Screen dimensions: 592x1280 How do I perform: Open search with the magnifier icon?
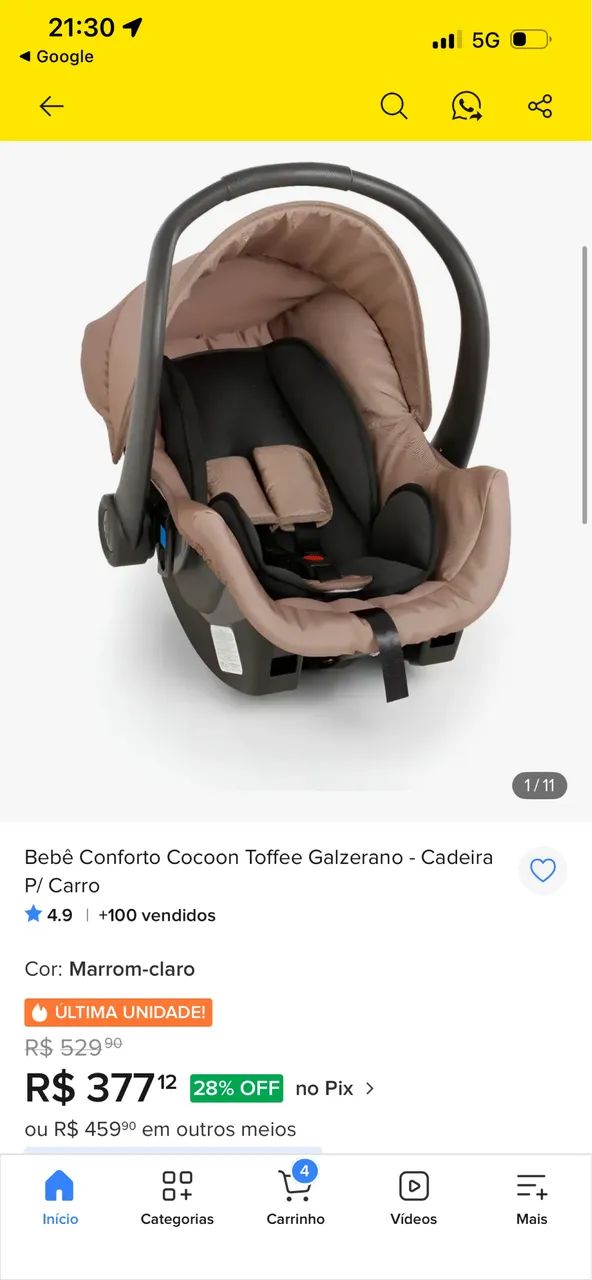pyautogui.click(x=394, y=106)
